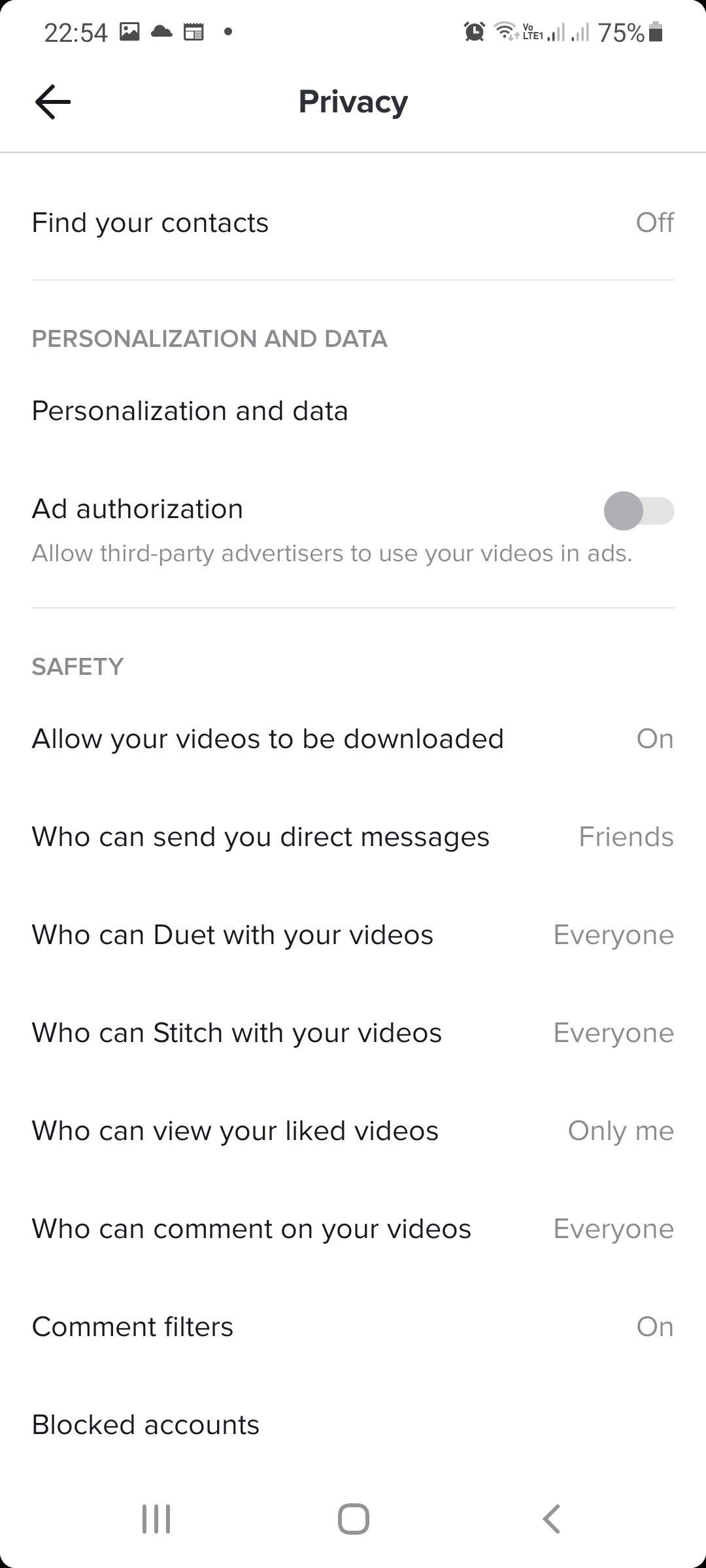Open Who can Duet with your videos options
Screen dimensions: 706x1568
coord(353,934)
